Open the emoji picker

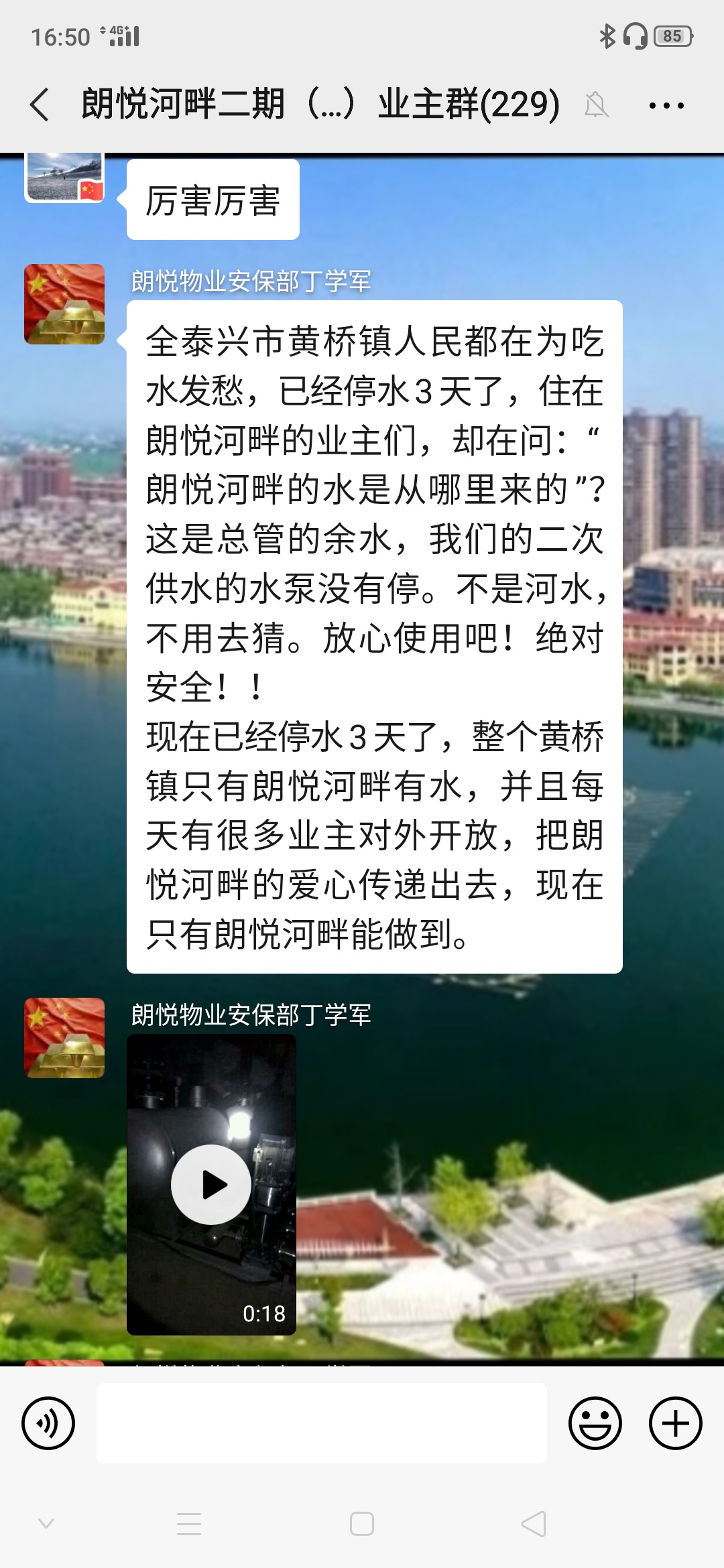click(595, 1423)
